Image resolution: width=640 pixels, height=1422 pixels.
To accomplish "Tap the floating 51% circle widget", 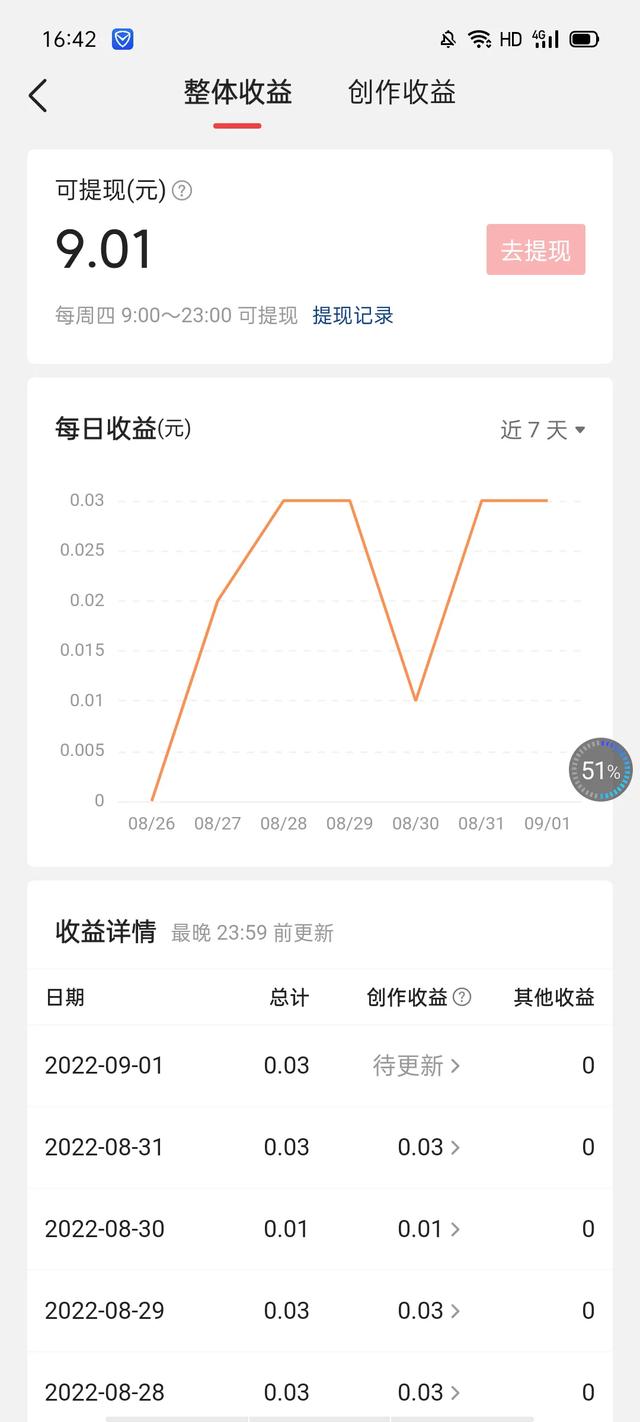I will 601,770.
